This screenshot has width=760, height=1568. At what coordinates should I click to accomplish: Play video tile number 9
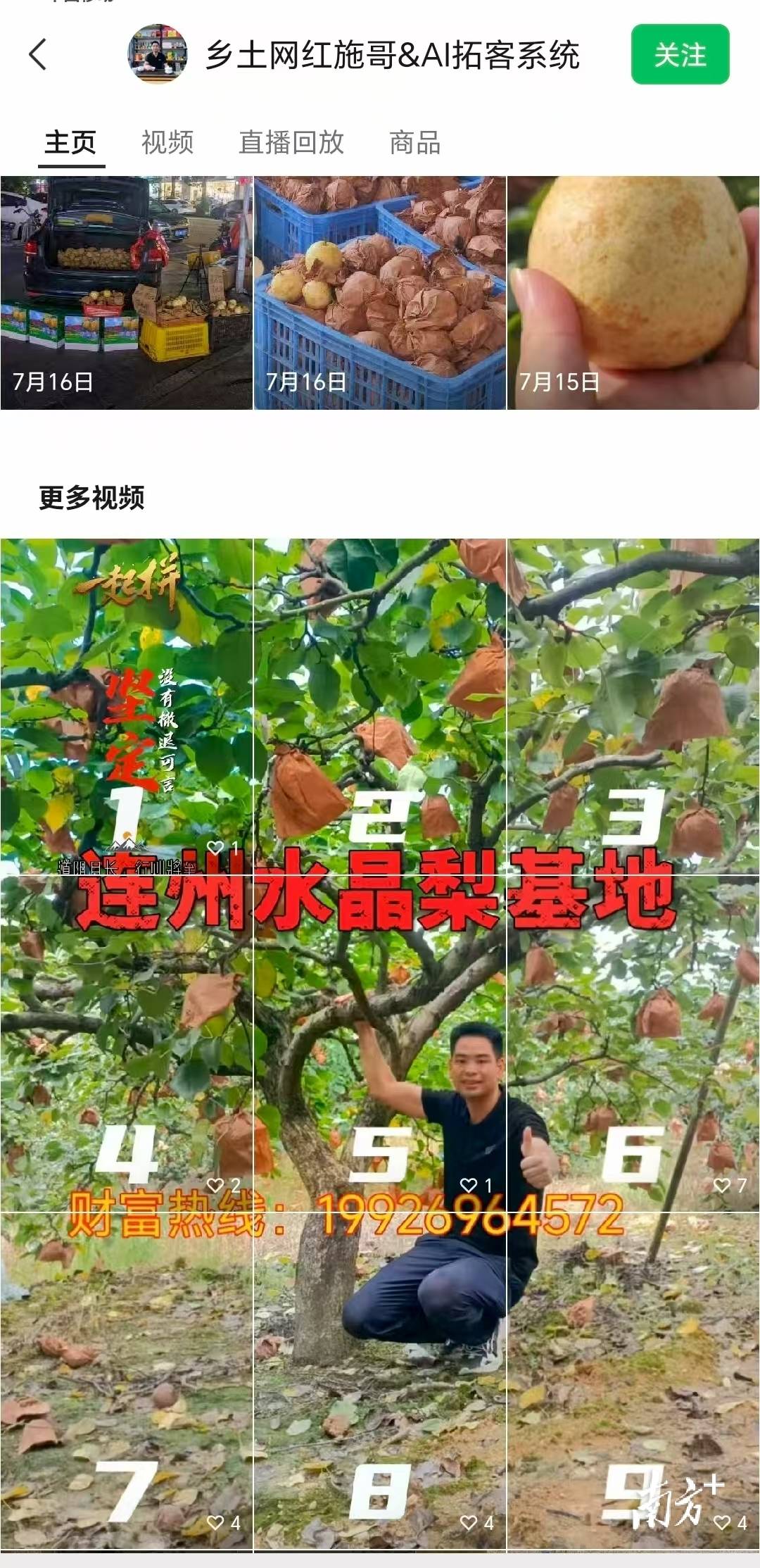click(x=633, y=1380)
